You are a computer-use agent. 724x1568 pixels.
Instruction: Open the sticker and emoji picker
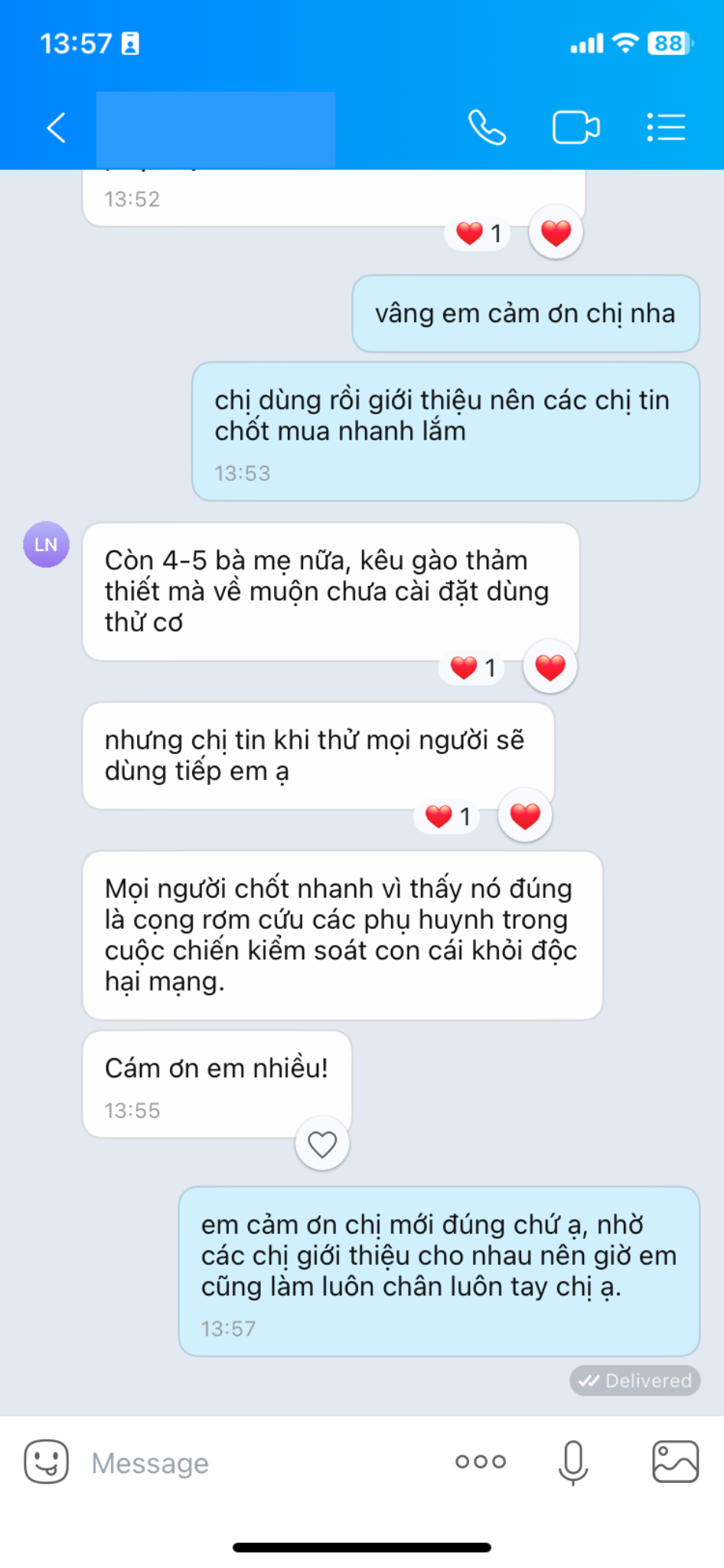47,1462
